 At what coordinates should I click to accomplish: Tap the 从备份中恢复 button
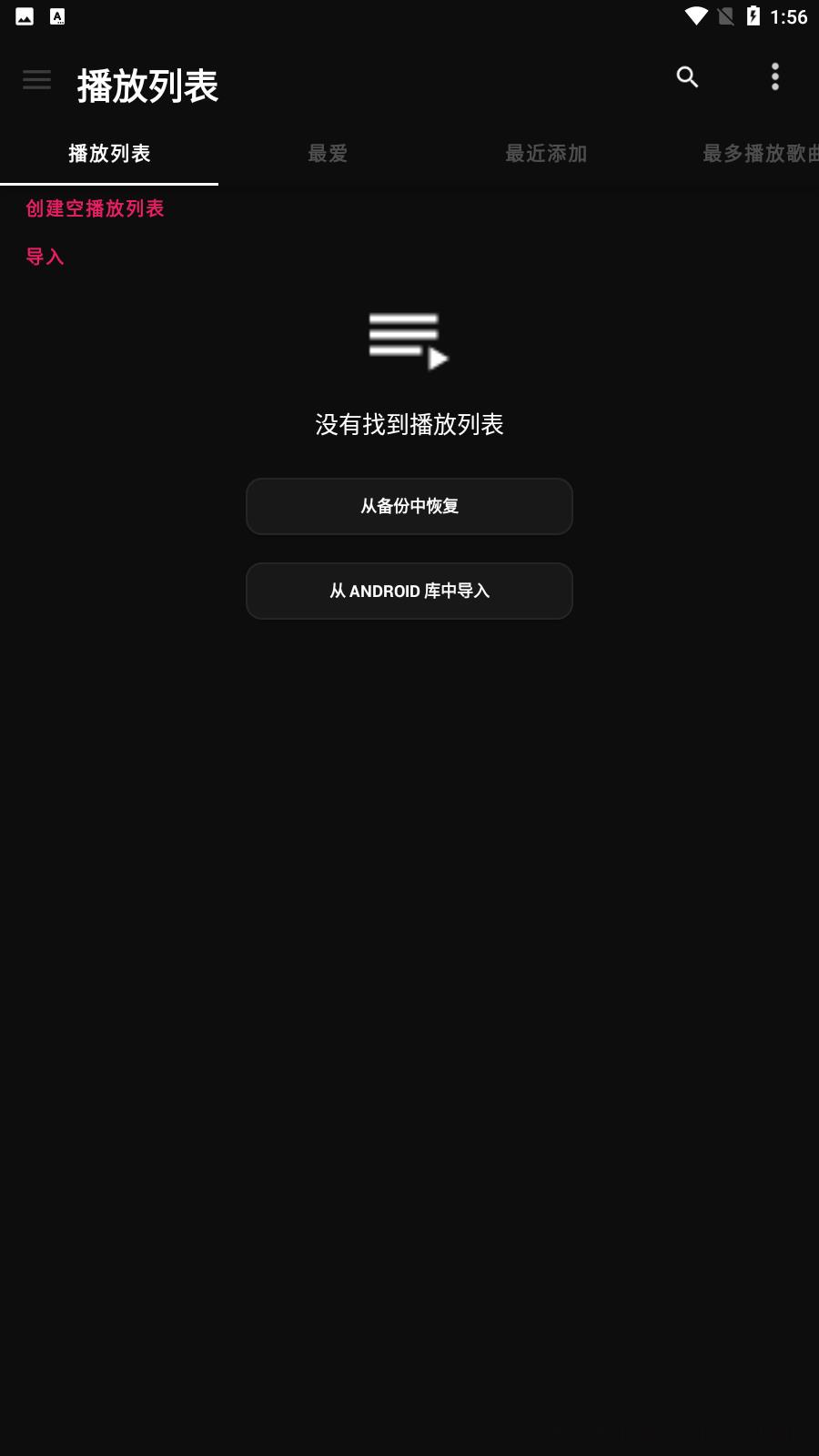click(409, 506)
